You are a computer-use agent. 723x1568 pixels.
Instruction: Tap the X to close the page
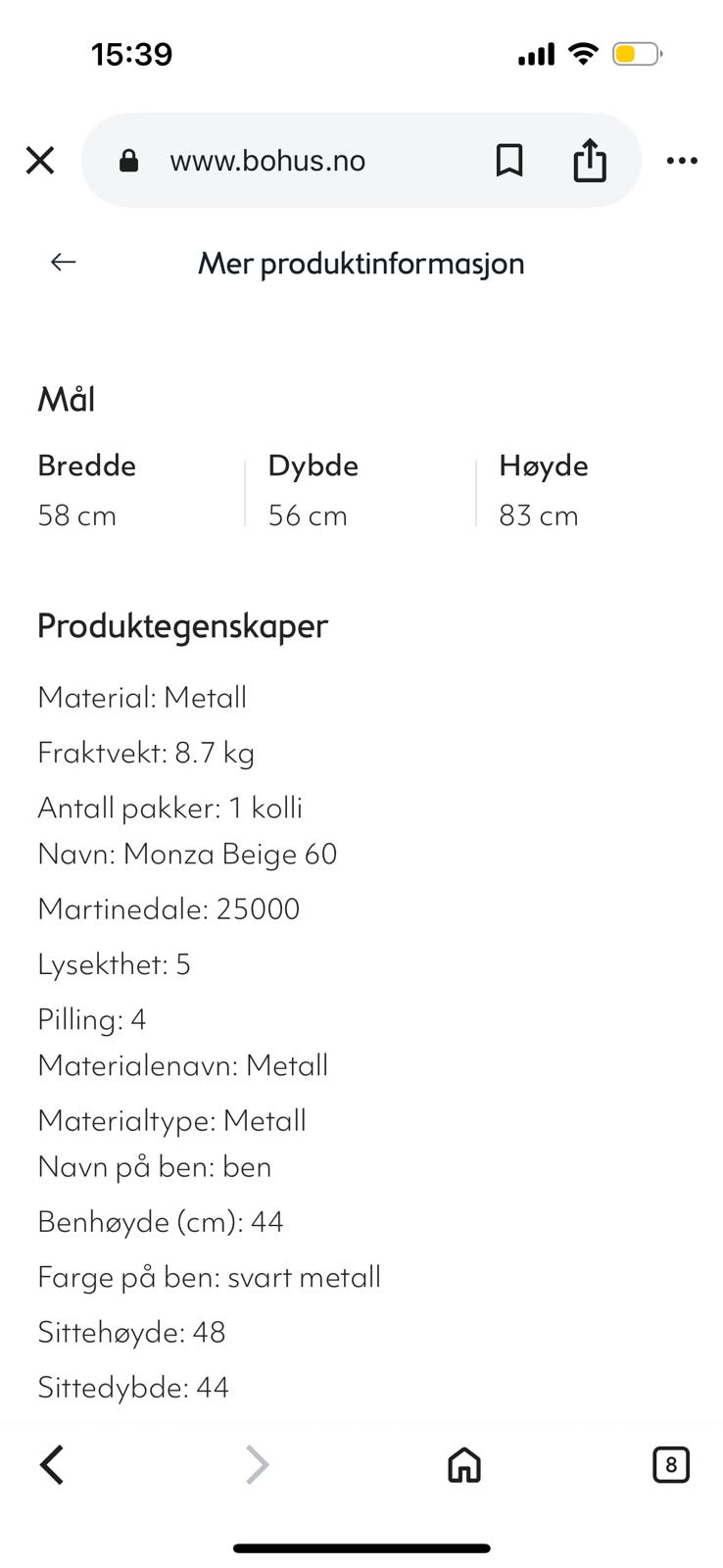pos(40,160)
